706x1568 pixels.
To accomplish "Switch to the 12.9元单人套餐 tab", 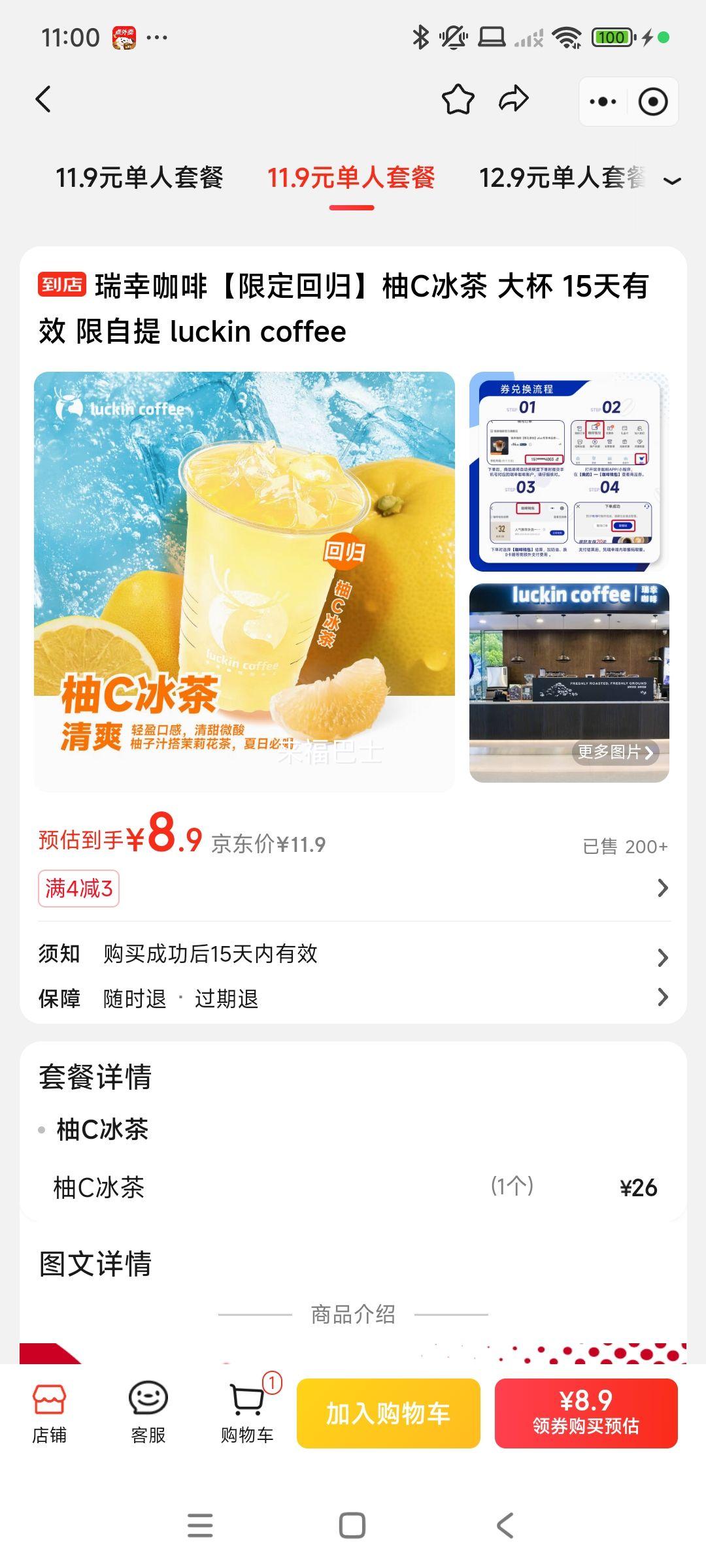I will pyautogui.click(x=562, y=178).
